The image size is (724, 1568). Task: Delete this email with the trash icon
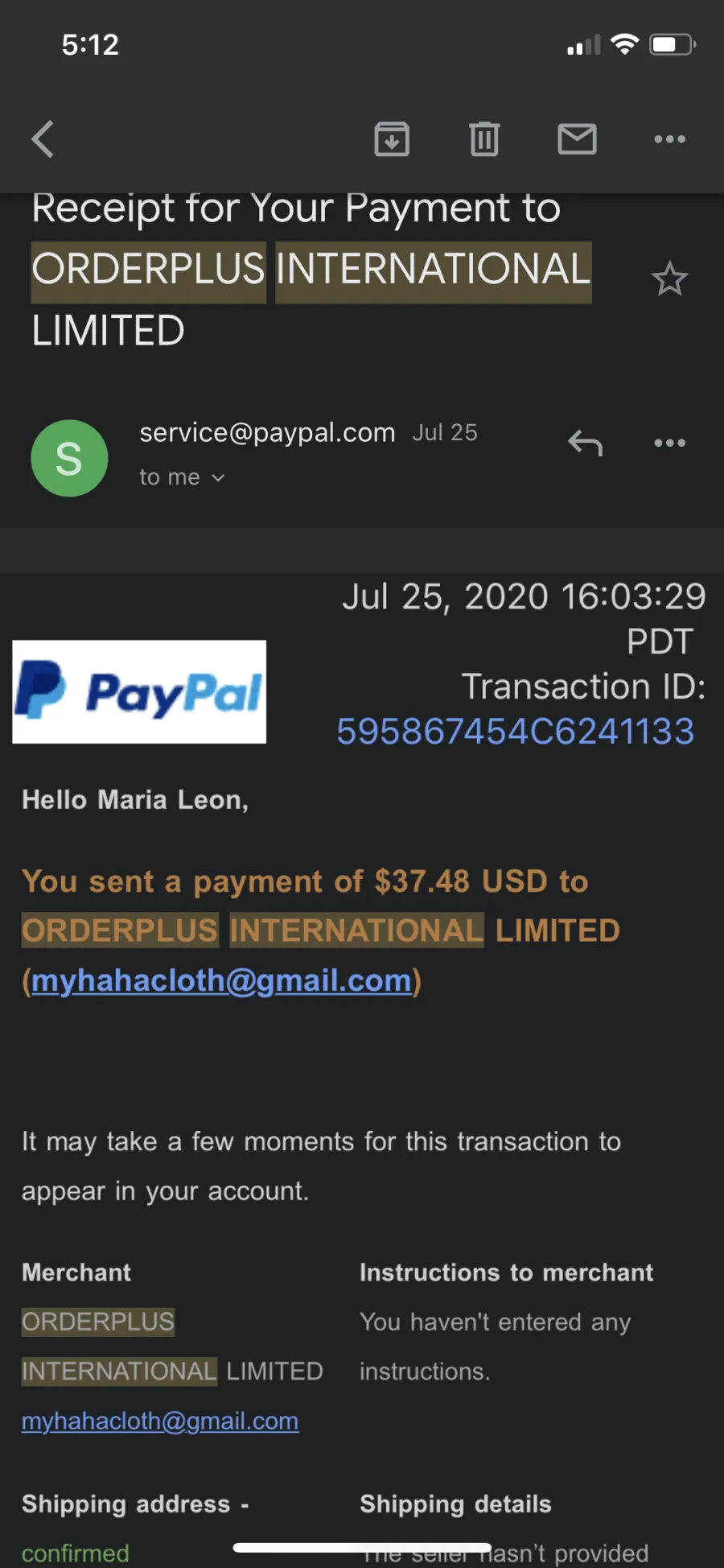coord(484,139)
